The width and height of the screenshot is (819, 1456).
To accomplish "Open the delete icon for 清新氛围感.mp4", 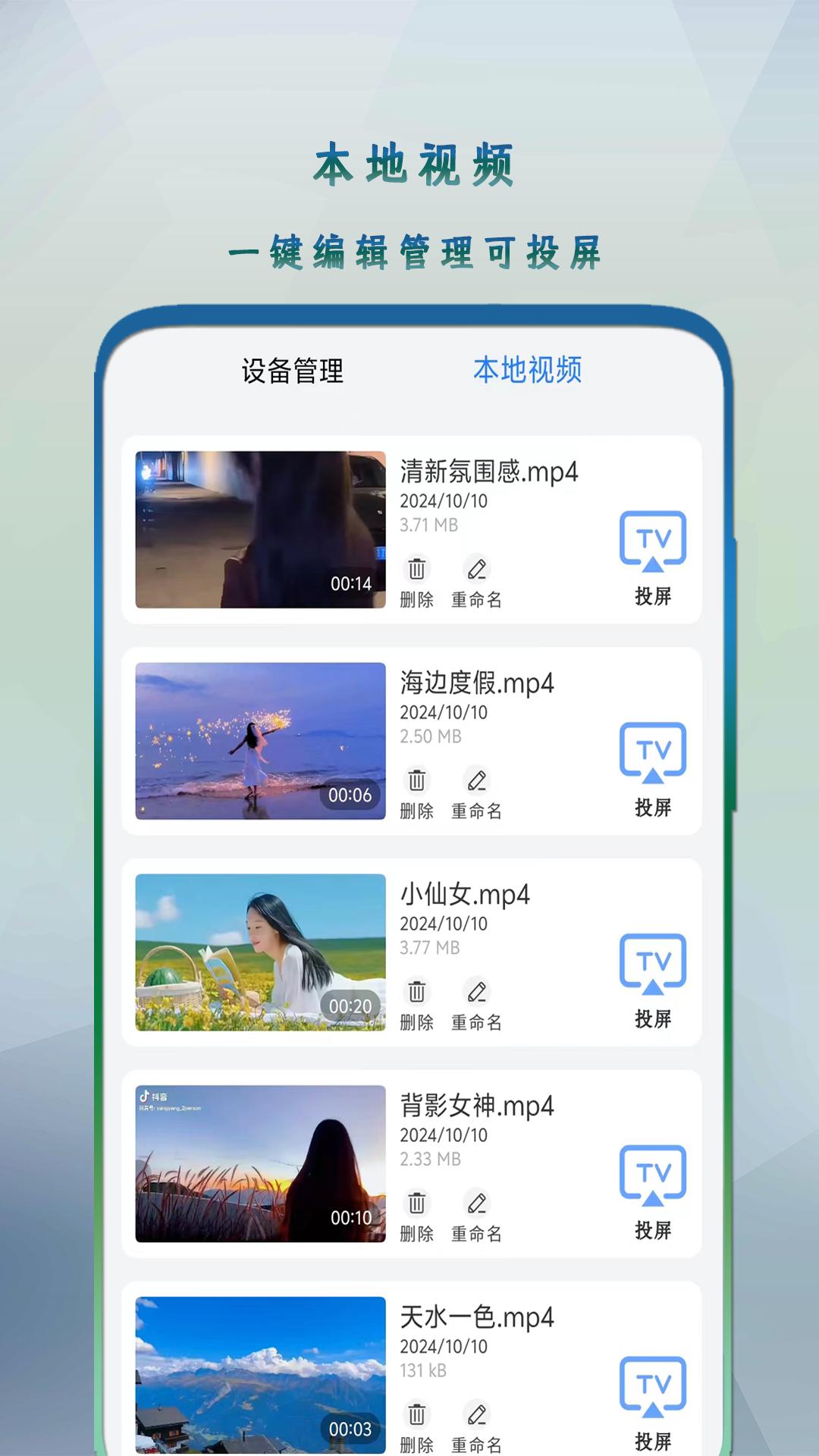I will [416, 569].
